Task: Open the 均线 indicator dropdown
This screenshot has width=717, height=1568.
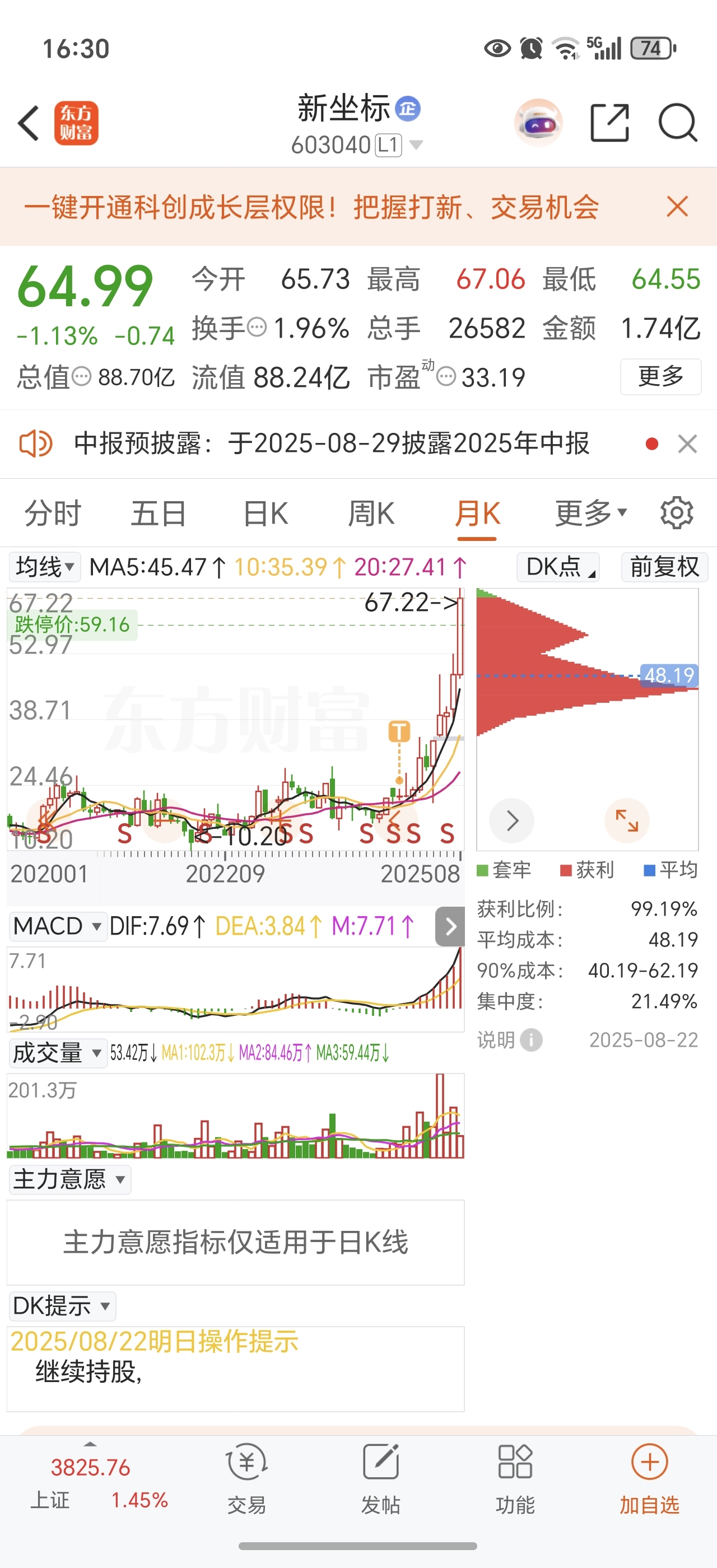Action: click(44, 567)
